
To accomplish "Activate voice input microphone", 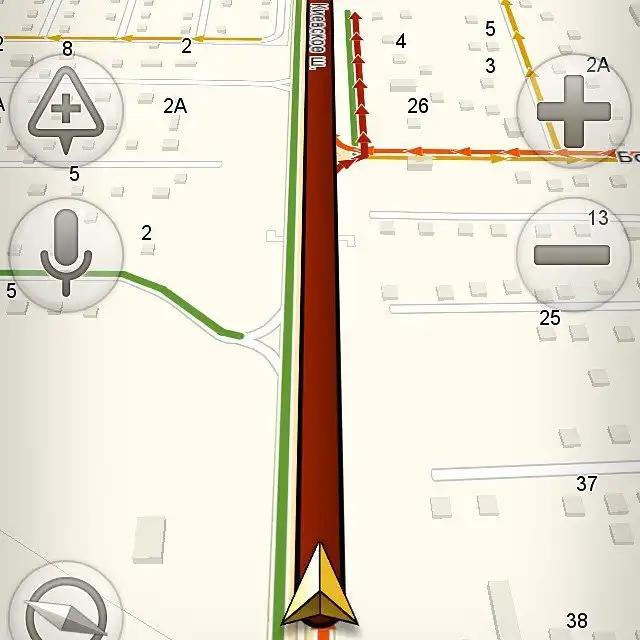I will click(66, 254).
